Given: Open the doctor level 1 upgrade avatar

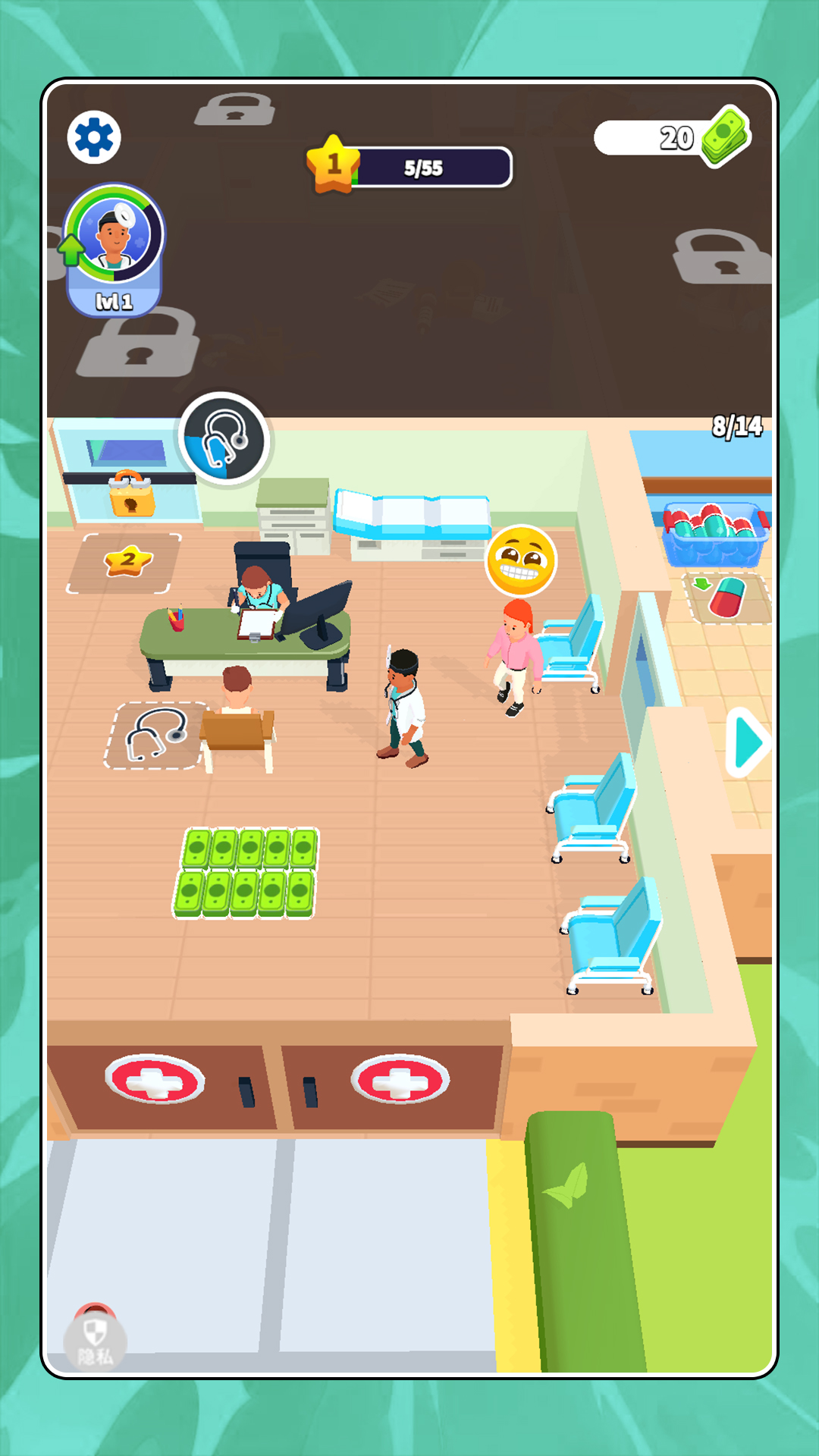Looking at the screenshot, I should point(115,249).
